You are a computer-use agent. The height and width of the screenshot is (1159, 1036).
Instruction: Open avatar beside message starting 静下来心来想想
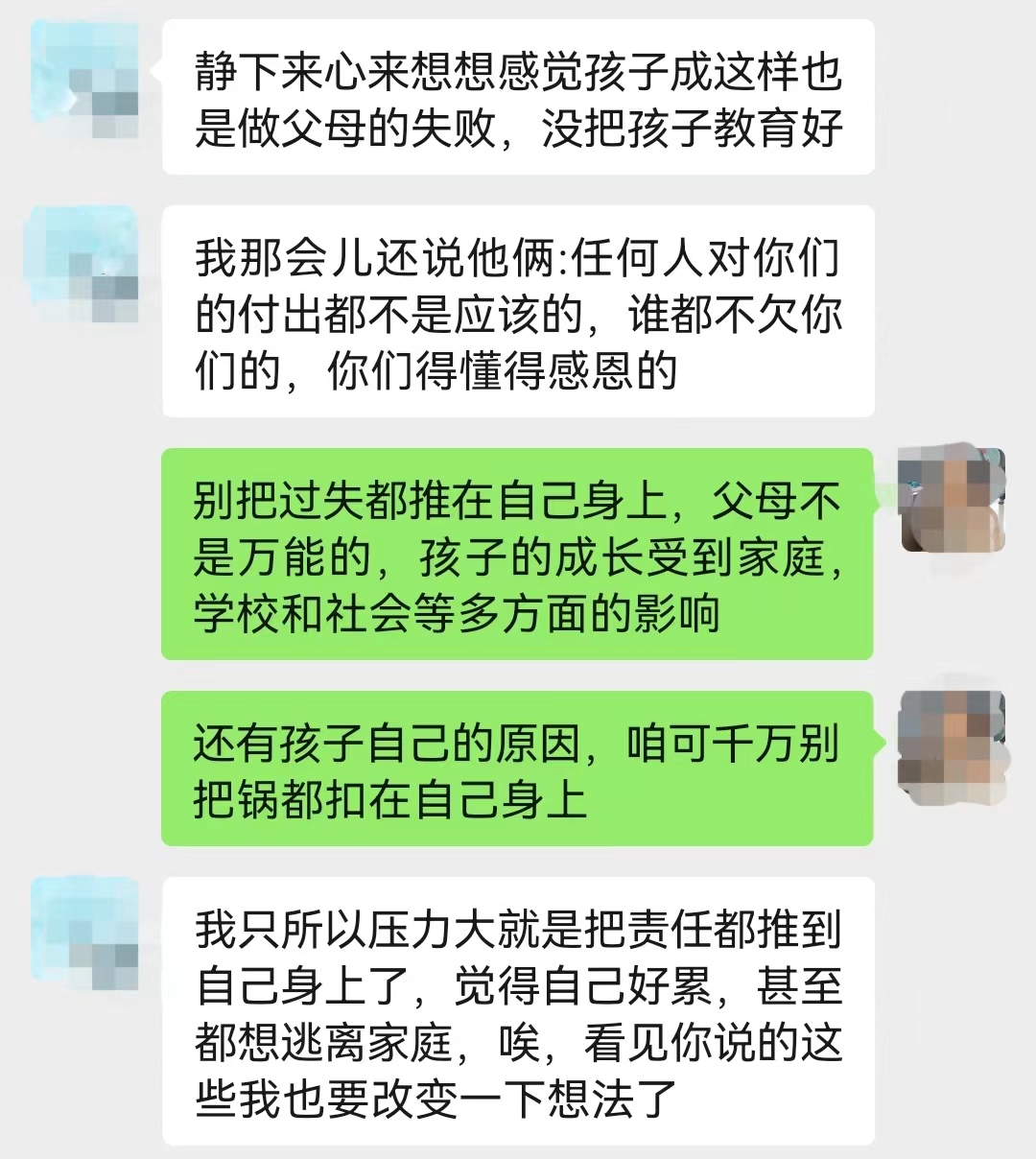point(84,79)
